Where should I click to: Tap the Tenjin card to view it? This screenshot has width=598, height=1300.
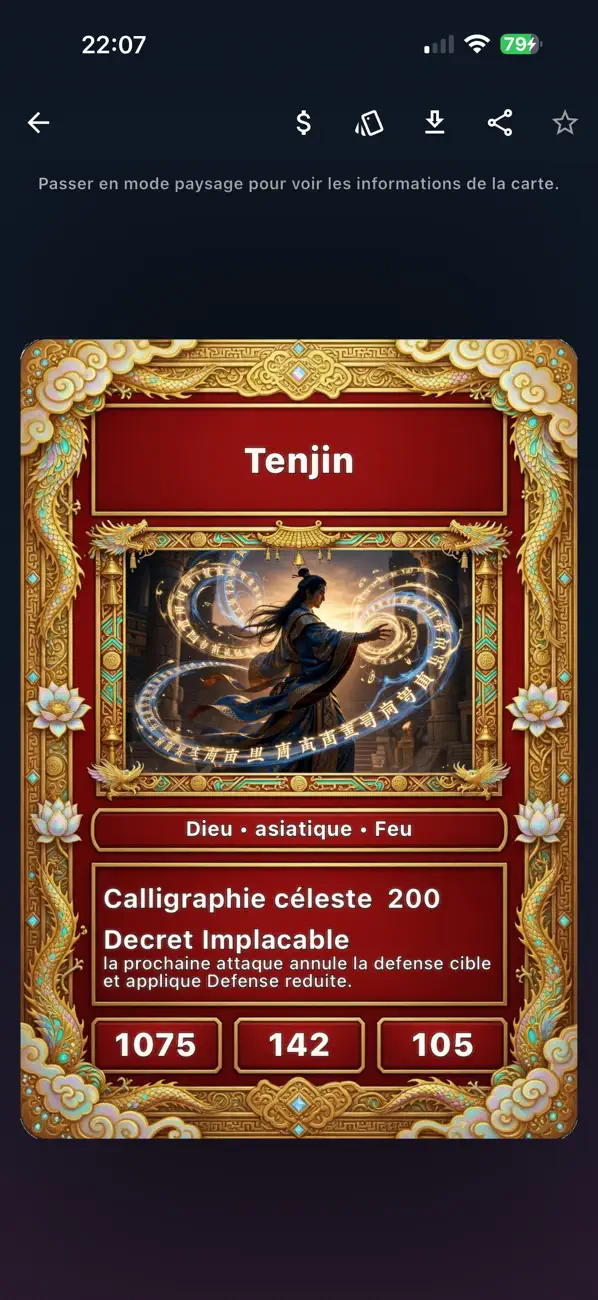tap(299, 739)
